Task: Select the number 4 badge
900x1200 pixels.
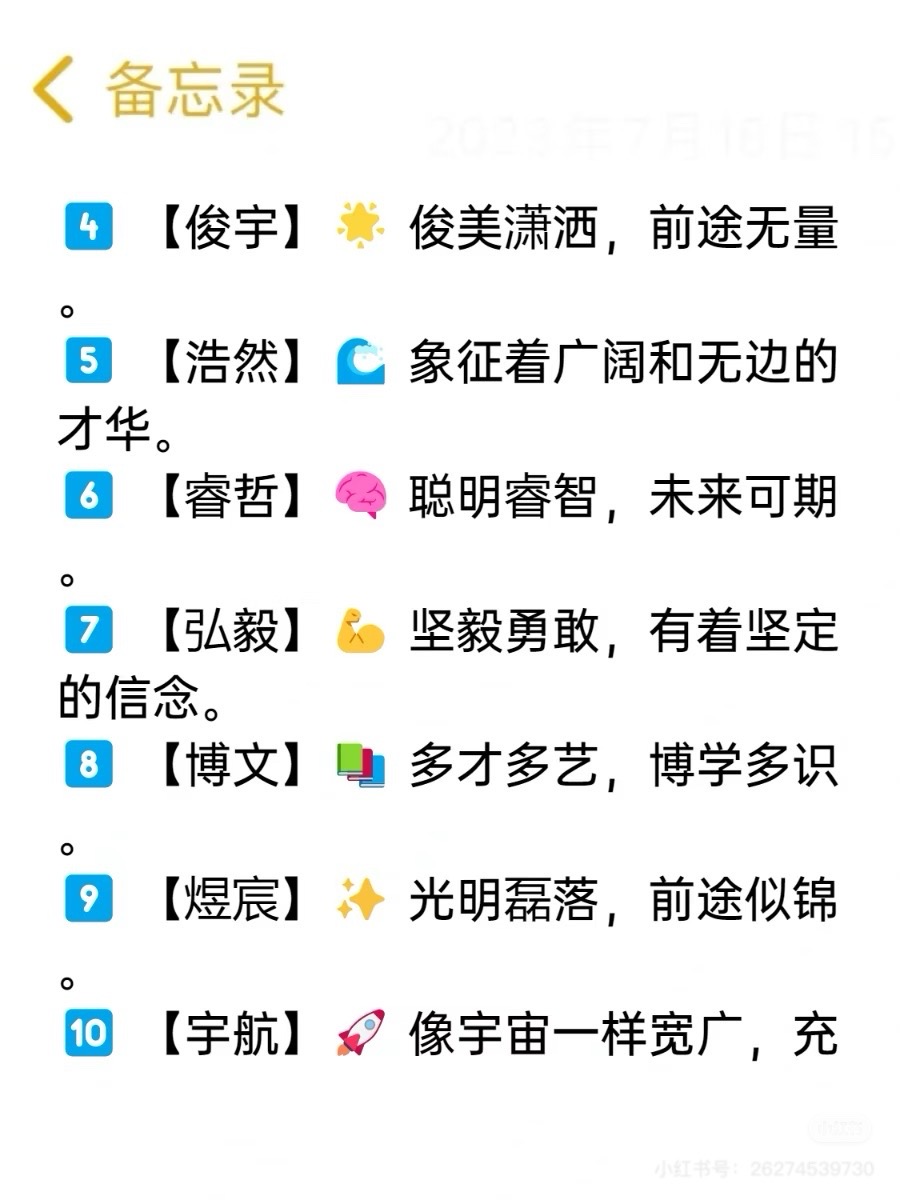Action: pos(91,226)
